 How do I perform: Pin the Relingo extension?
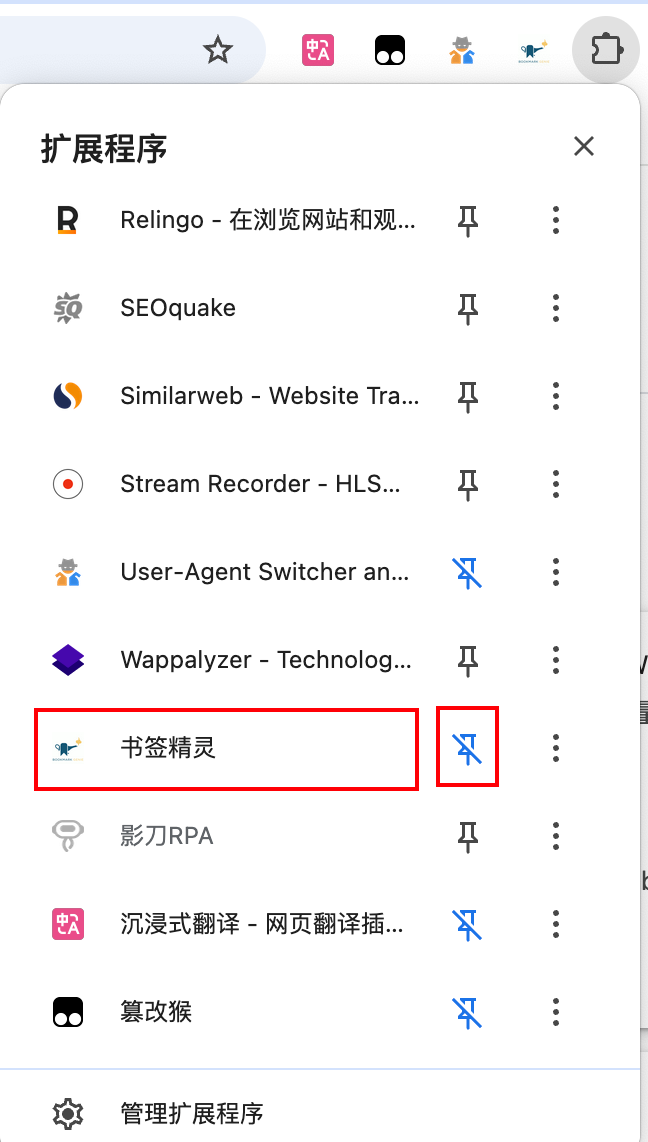pos(468,220)
